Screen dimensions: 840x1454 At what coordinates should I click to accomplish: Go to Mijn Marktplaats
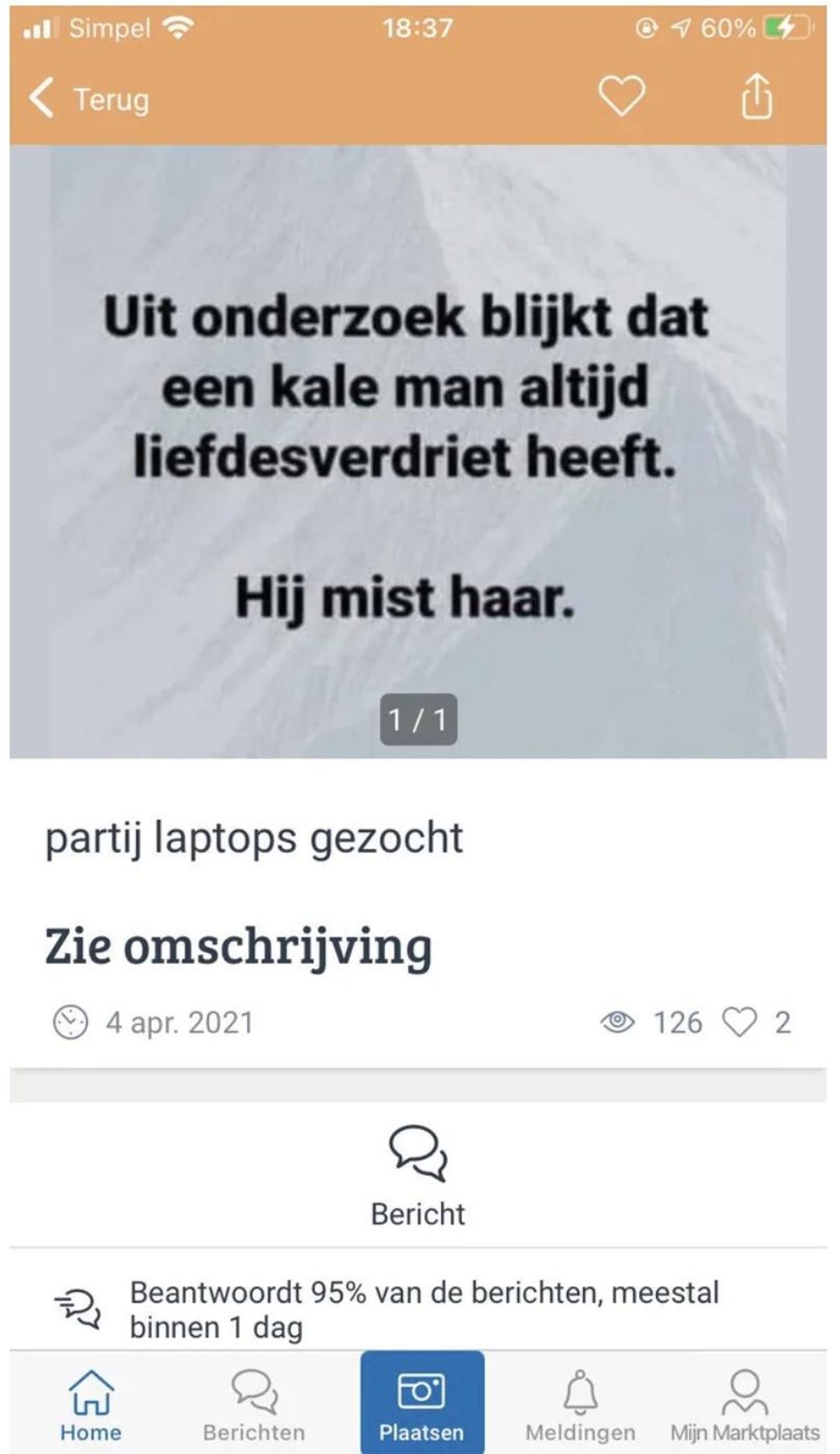coord(745,1406)
